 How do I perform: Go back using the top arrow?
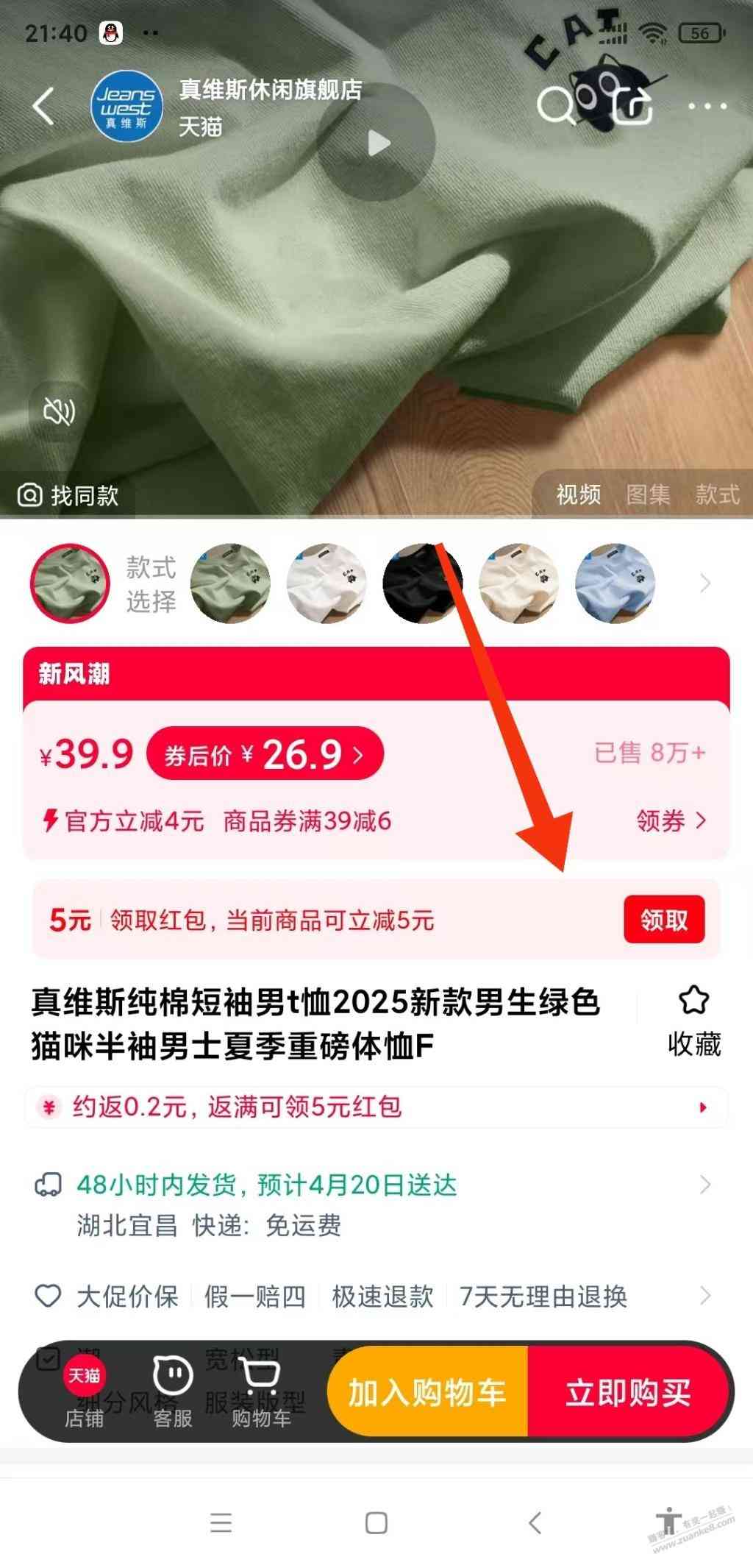[x=44, y=106]
